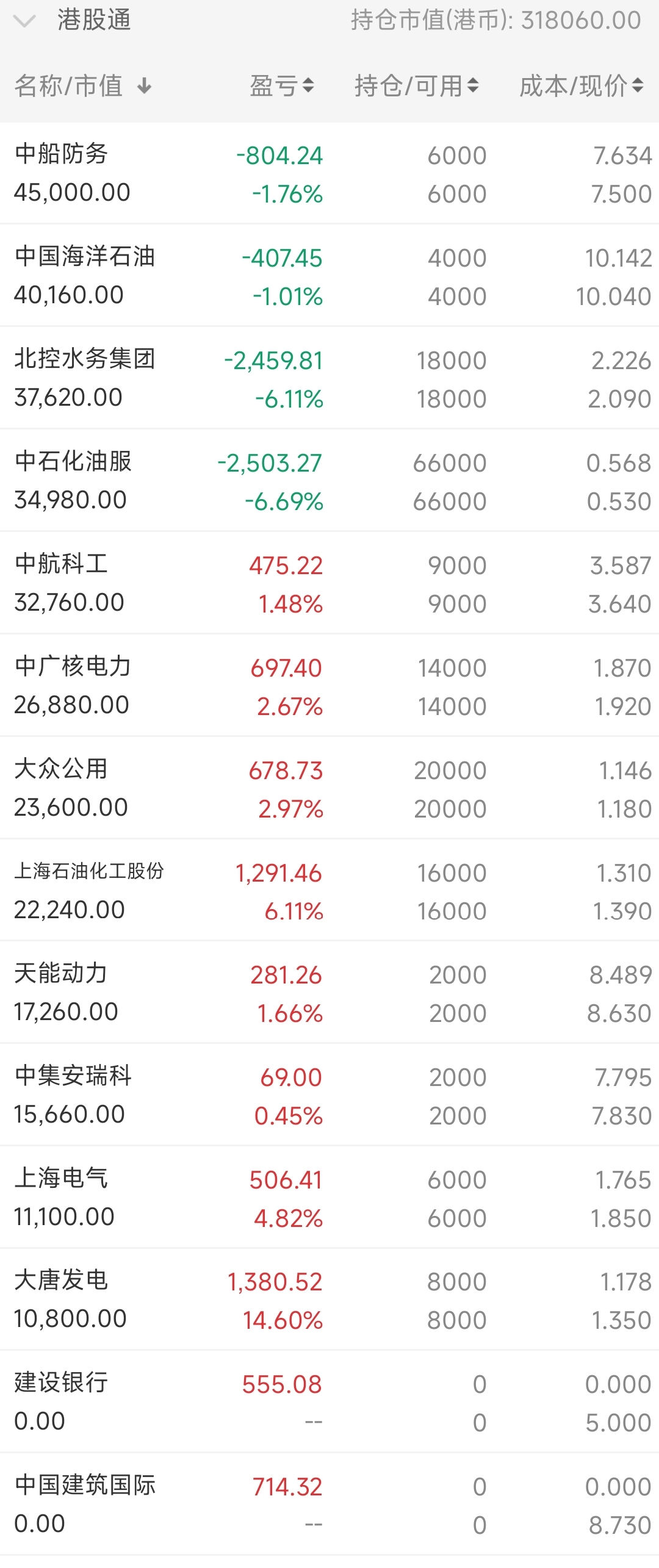659x1568 pixels.
Task: Open the 大众公用 position
Action: click(x=329, y=788)
